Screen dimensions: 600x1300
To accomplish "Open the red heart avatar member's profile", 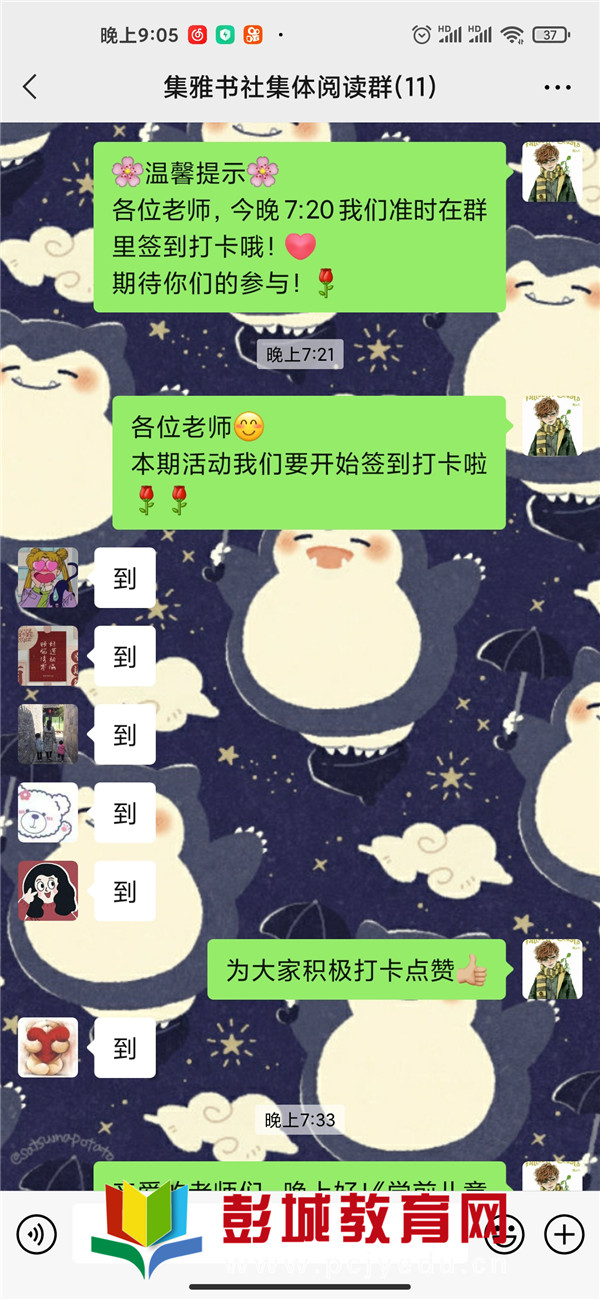I will [48, 1047].
